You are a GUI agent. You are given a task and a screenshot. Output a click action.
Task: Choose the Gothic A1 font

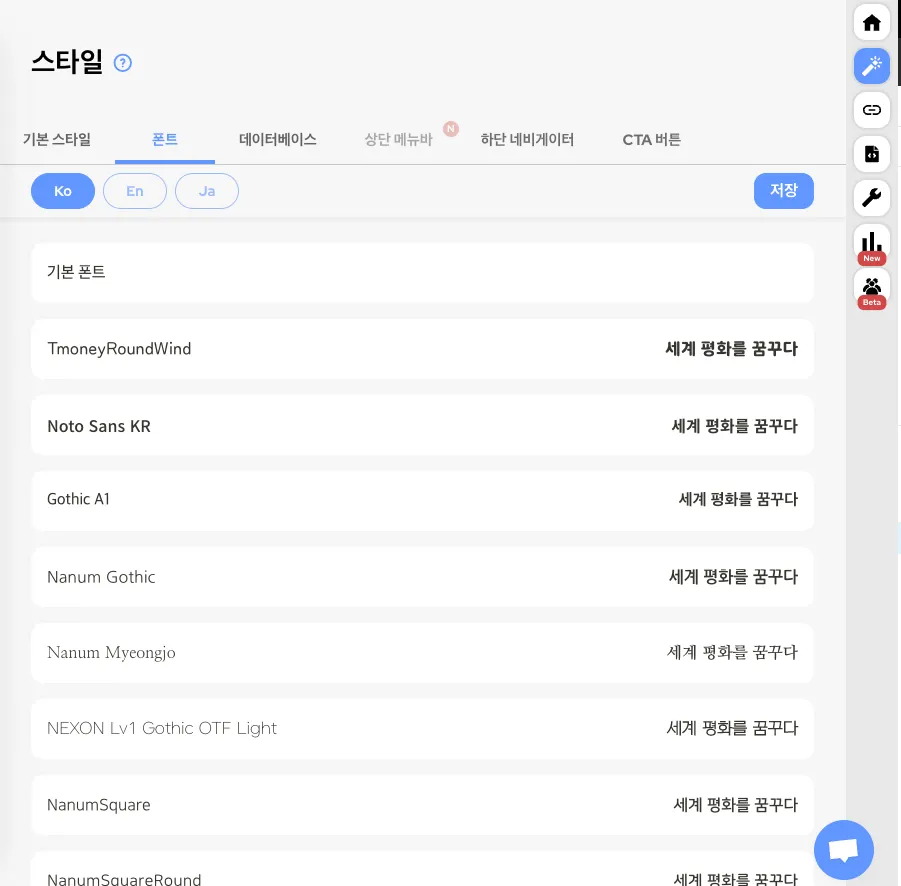tap(422, 499)
